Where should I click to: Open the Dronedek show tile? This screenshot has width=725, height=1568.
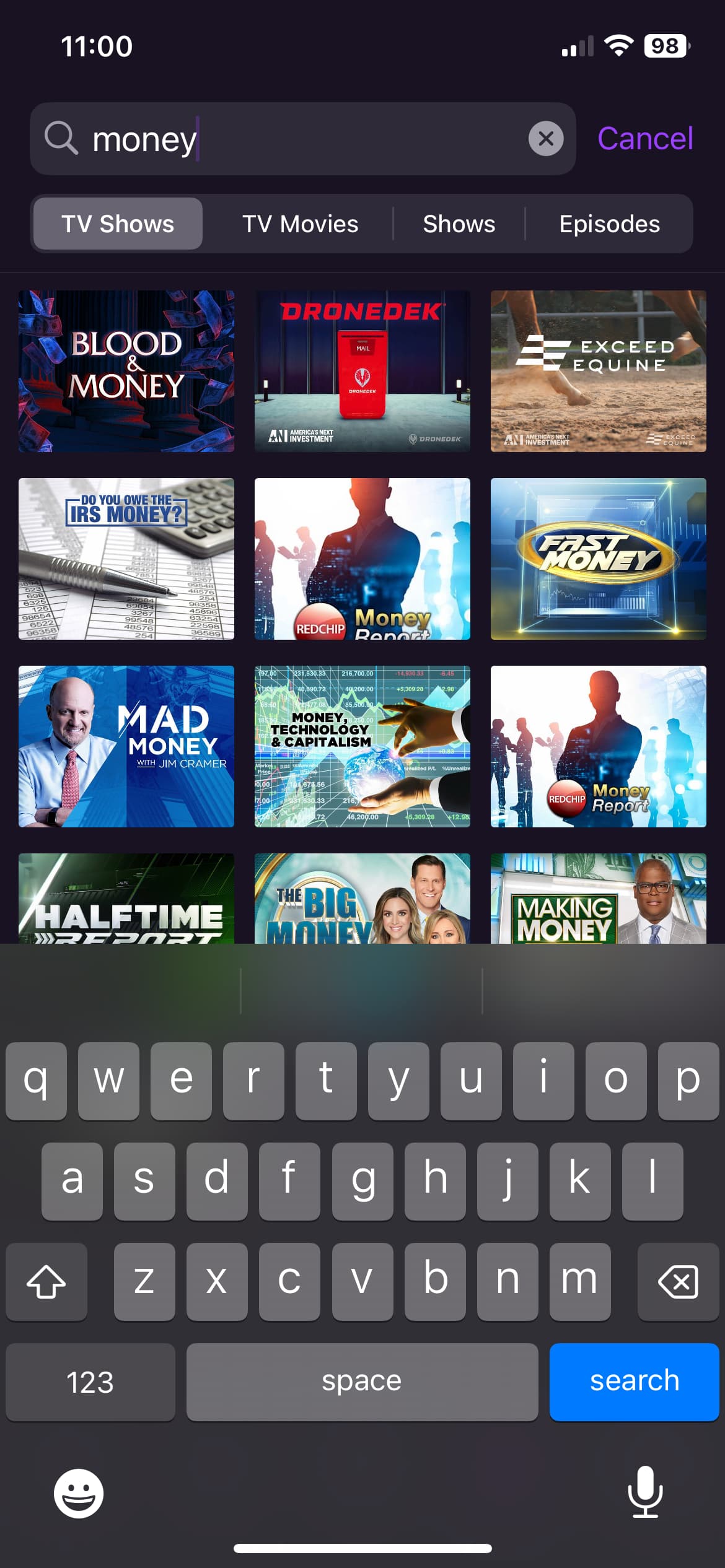pyautogui.click(x=362, y=371)
